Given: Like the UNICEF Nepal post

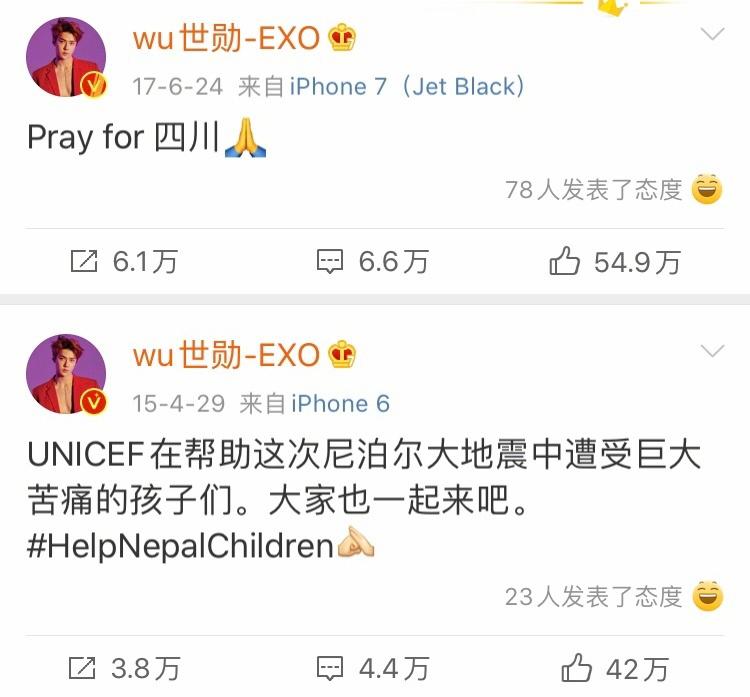Looking at the screenshot, I should pyautogui.click(x=615, y=668).
